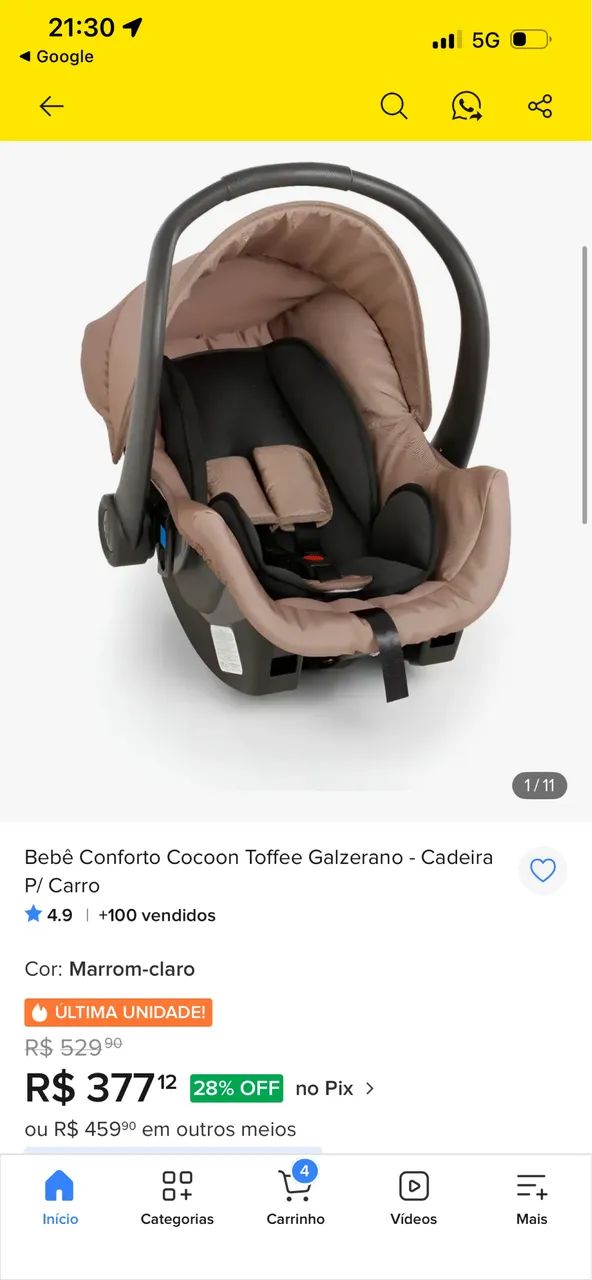Go back with the arrow icon

pos(51,106)
